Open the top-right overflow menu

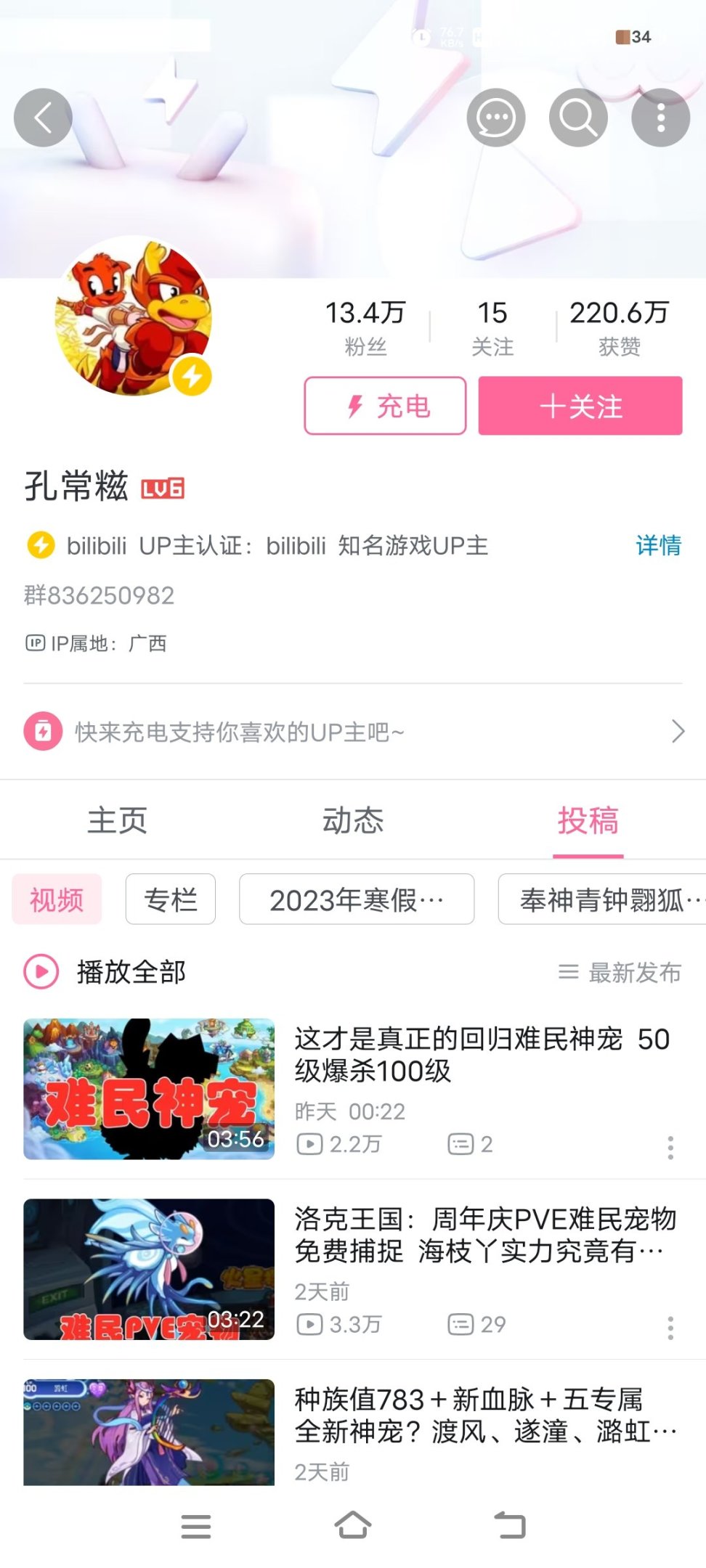click(x=660, y=118)
